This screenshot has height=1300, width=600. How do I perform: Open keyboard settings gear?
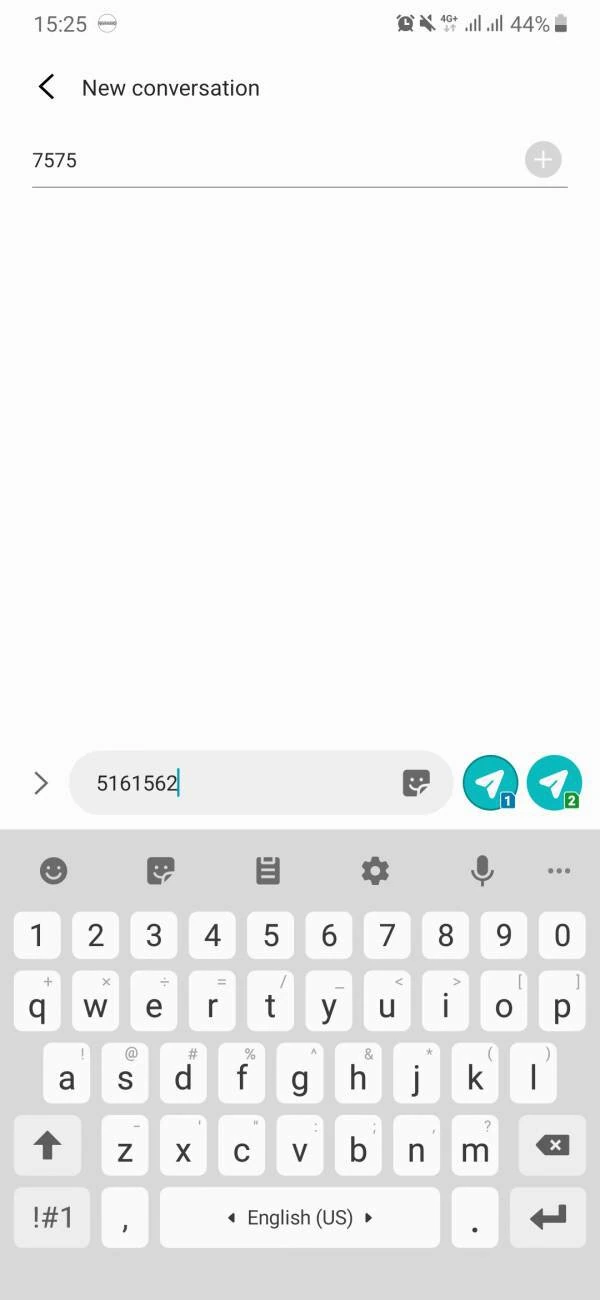point(375,871)
